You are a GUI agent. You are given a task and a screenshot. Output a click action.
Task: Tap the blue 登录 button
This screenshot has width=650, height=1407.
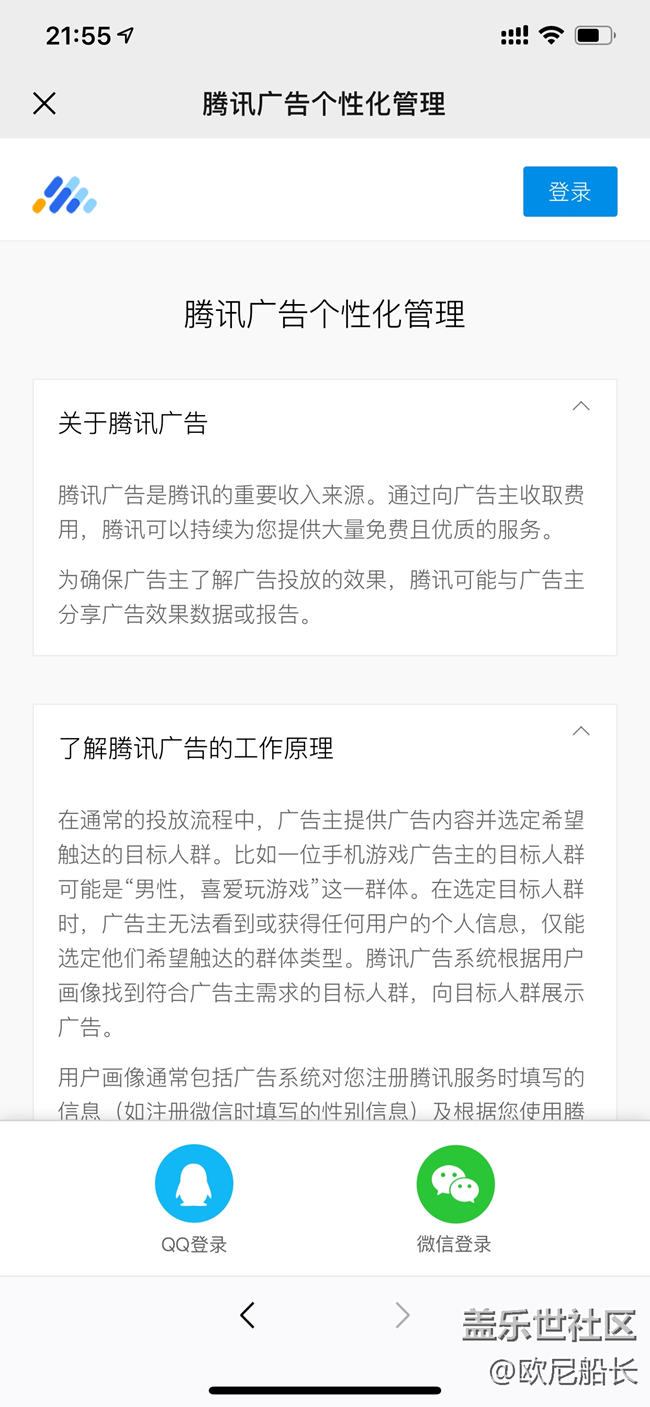coord(569,192)
